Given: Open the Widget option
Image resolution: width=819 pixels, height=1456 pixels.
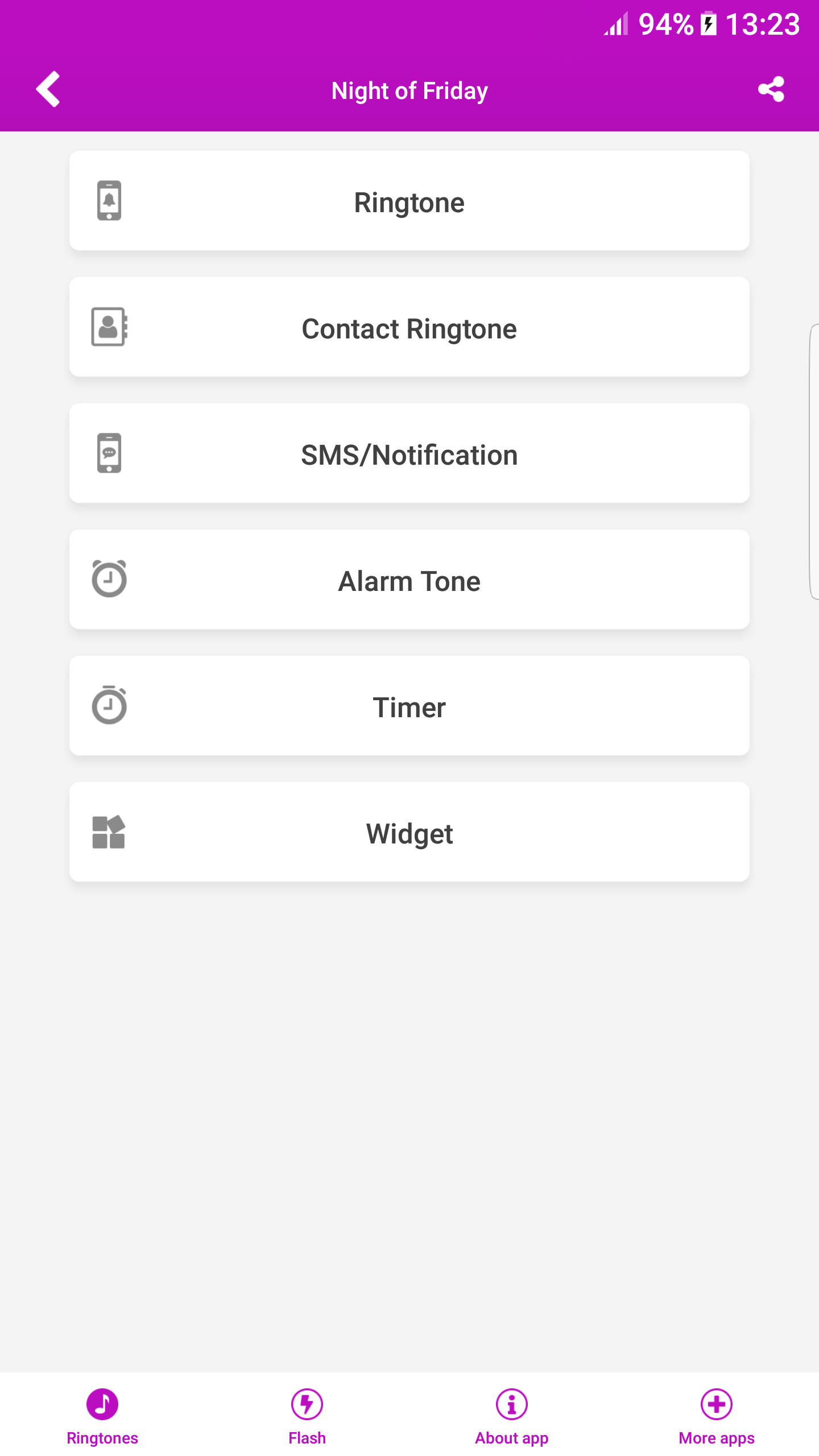Looking at the screenshot, I should click(x=409, y=832).
